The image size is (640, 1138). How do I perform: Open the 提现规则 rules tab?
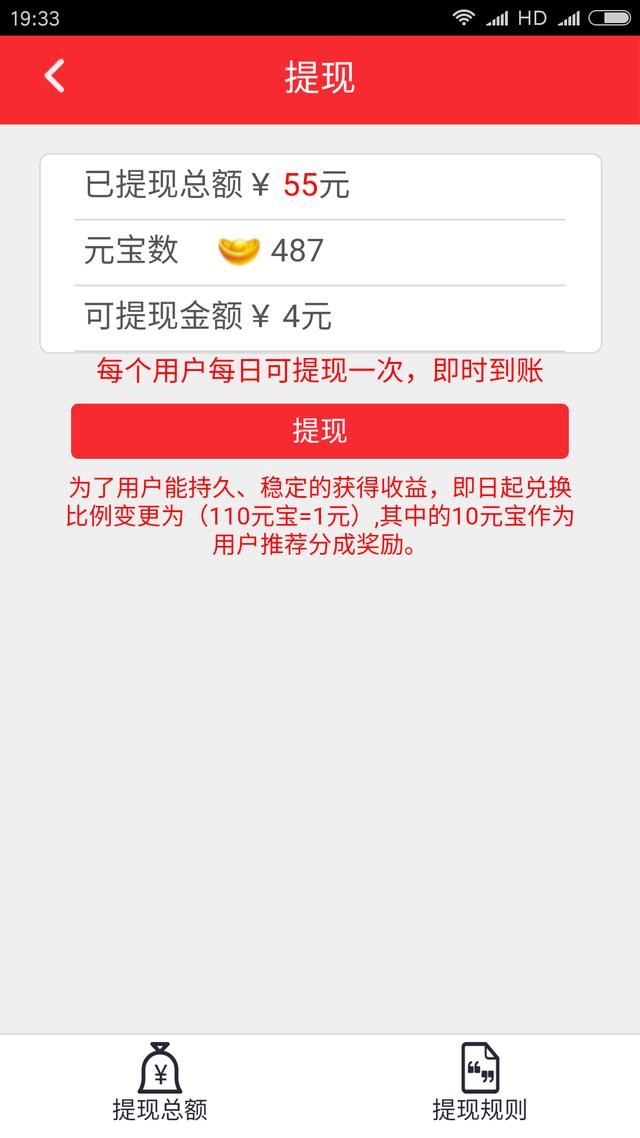pos(480,1081)
